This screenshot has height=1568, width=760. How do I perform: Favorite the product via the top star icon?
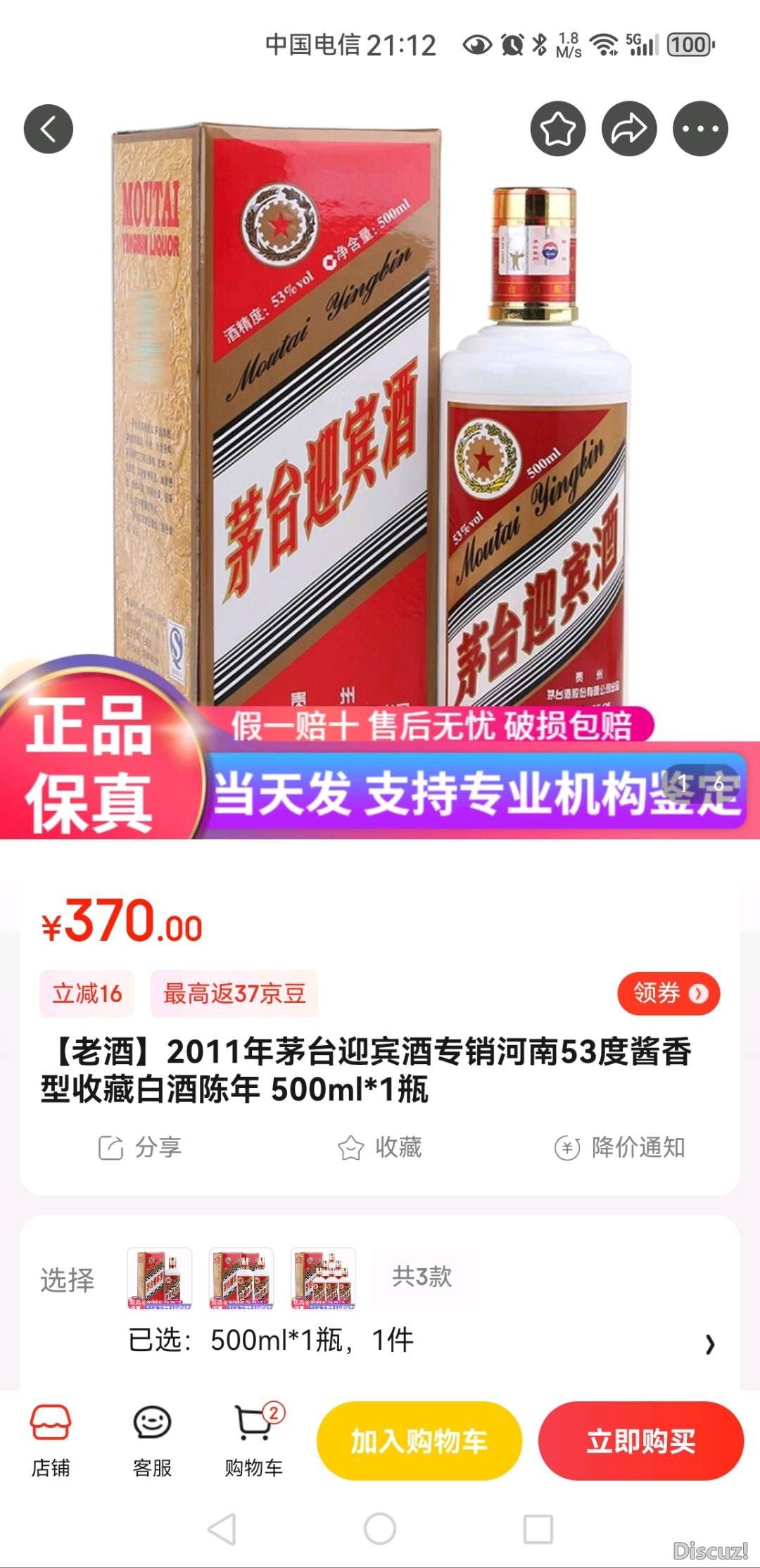pyautogui.click(x=557, y=129)
